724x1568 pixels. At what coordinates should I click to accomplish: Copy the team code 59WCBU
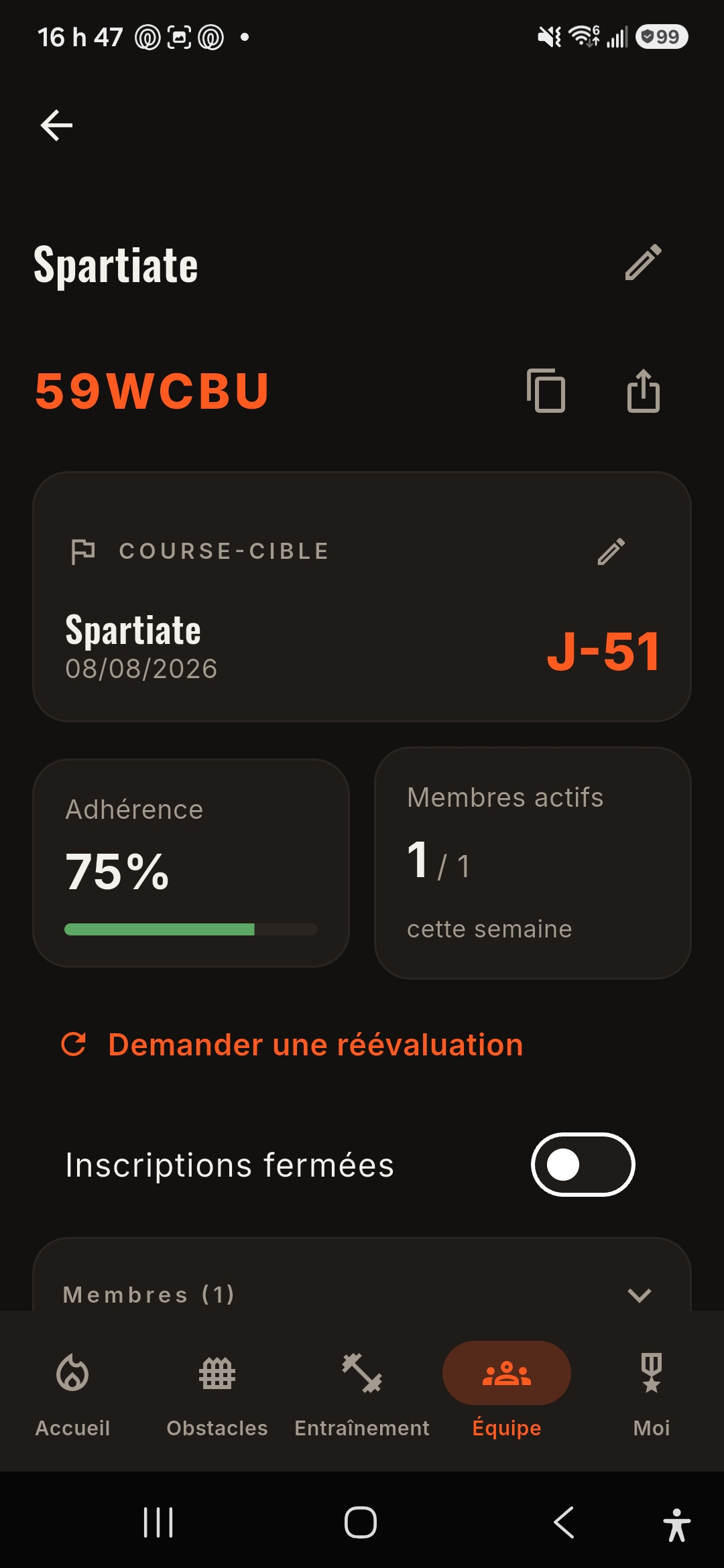click(x=546, y=391)
